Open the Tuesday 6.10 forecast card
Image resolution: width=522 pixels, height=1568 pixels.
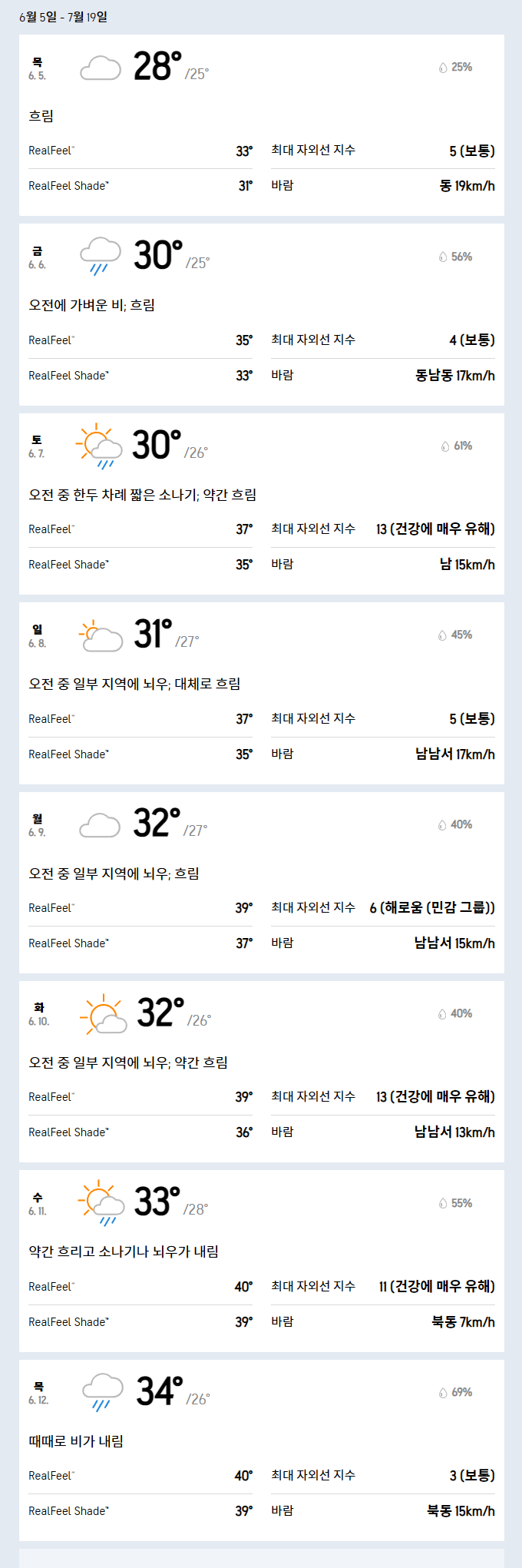(x=261, y=1071)
